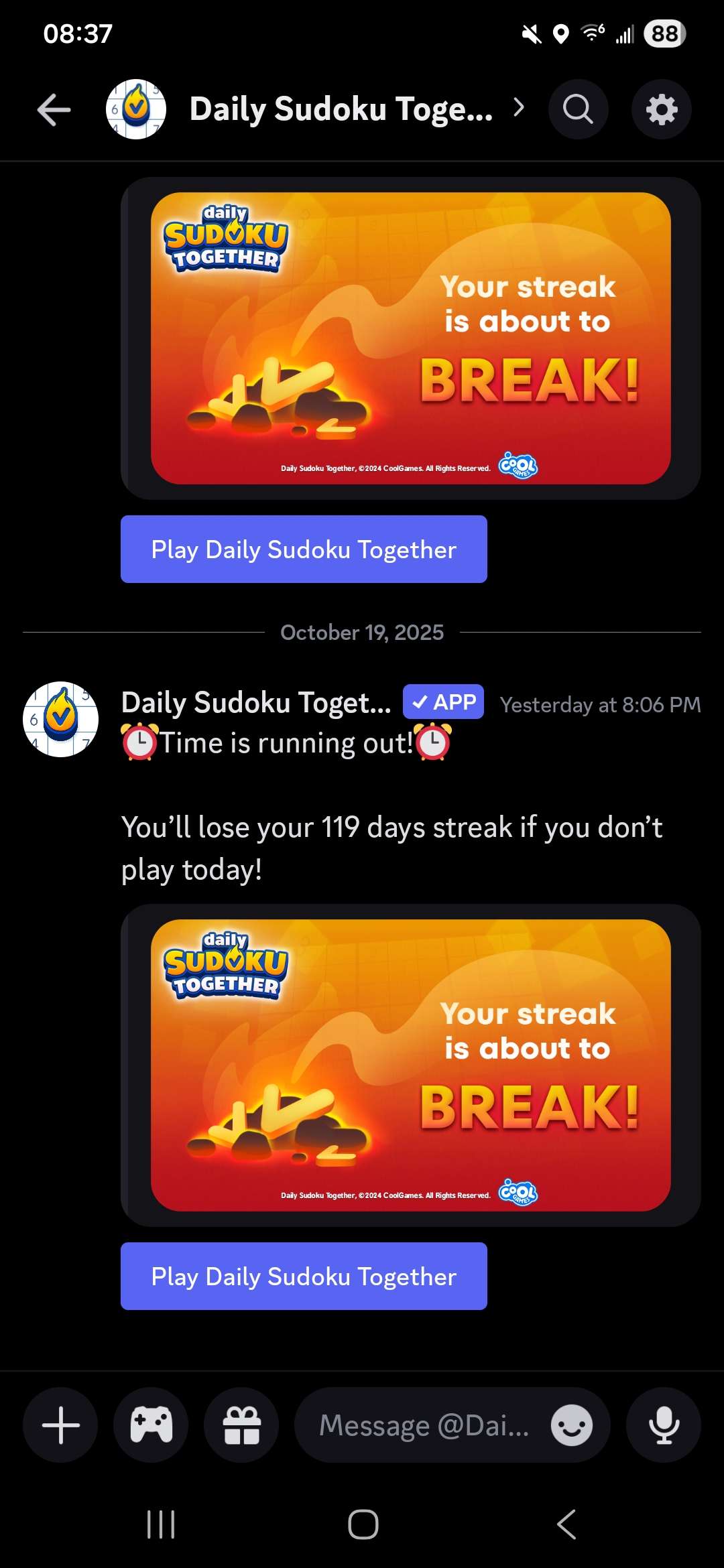Go to the system home screen
This screenshot has height=1568, width=724.
pyautogui.click(x=363, y=1524)
